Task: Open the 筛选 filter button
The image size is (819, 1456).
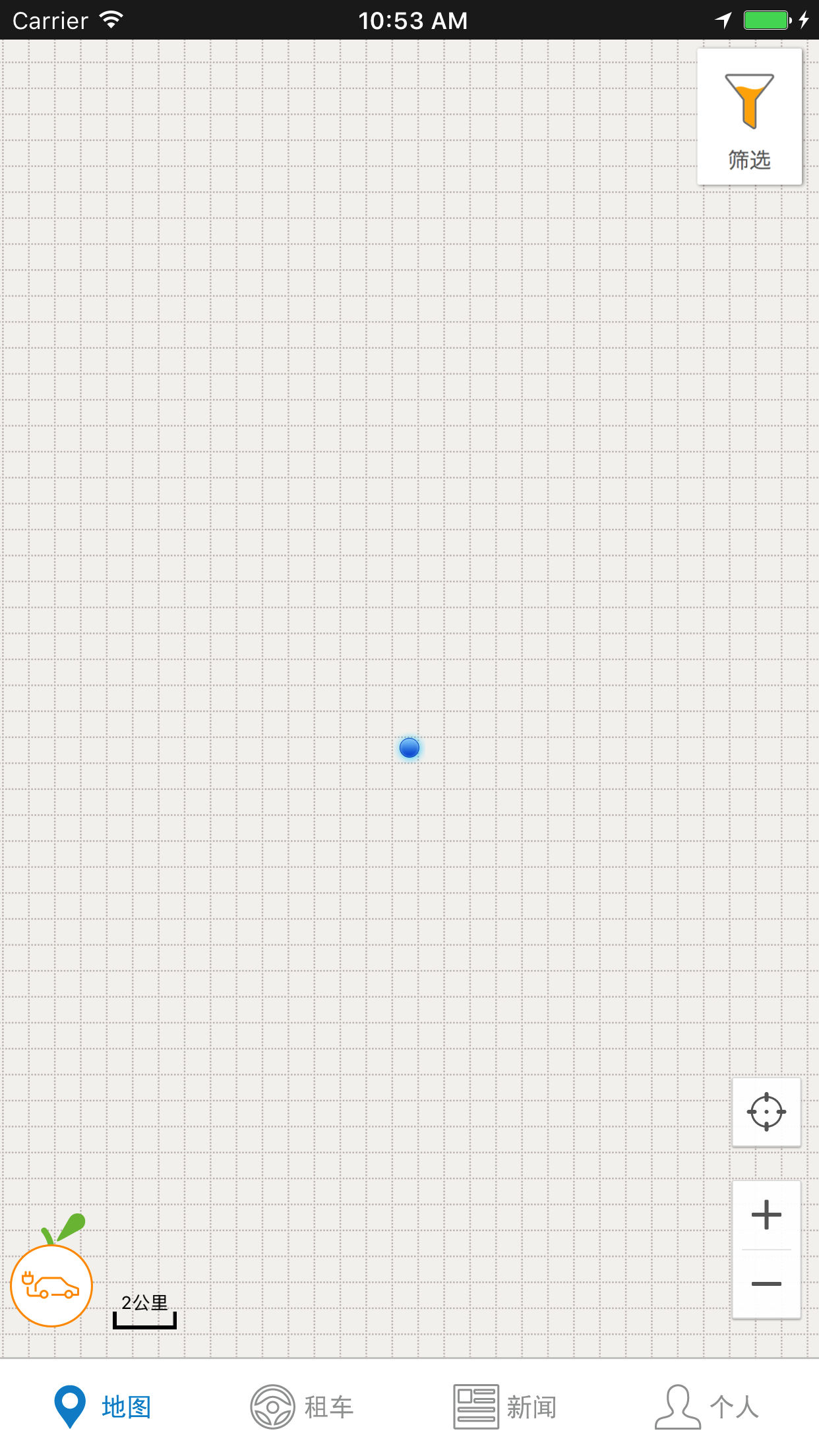Action: coord(749,117)
